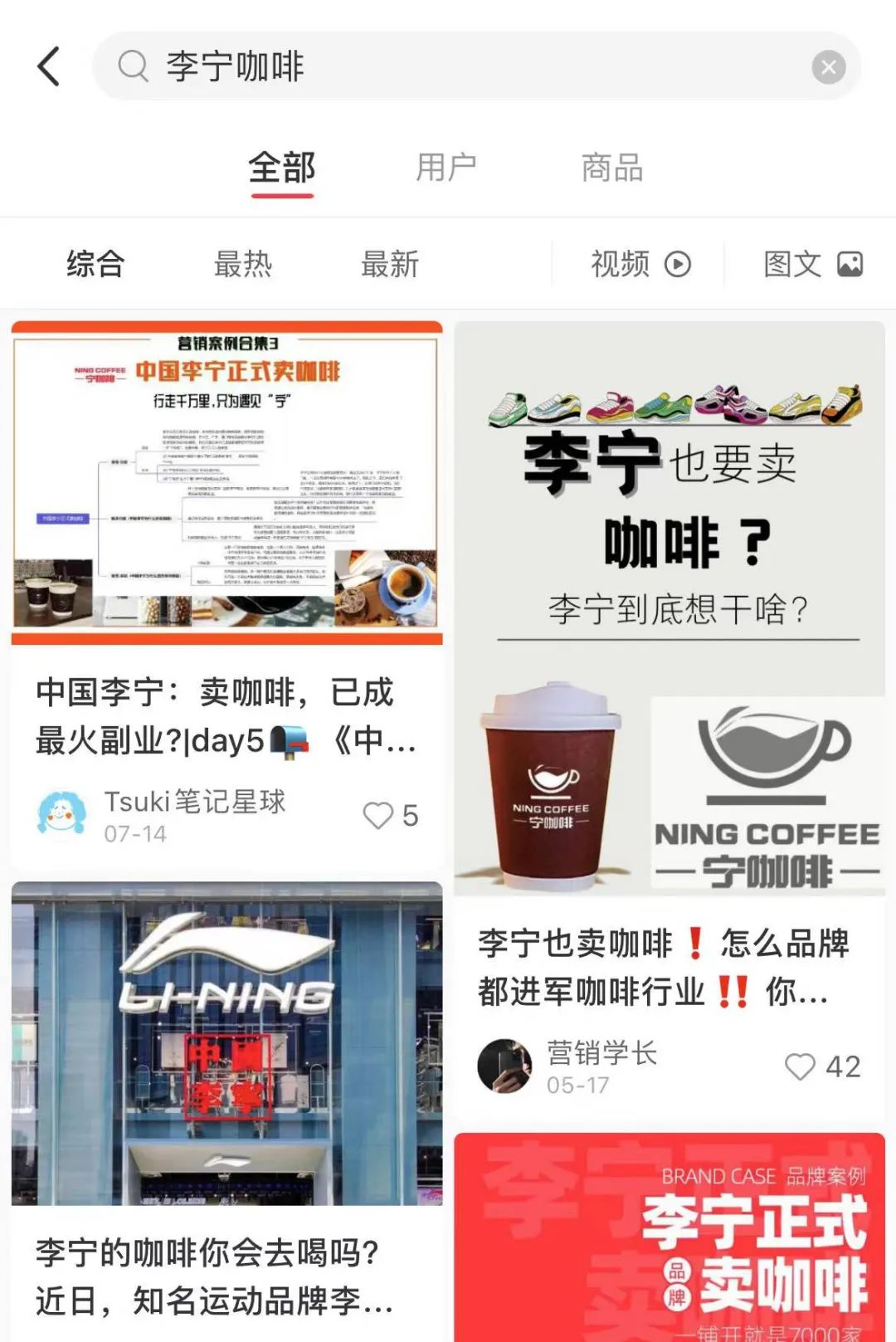Switch to the 用户 tab
This screenshot has height=1342, width=896.
(446, 168)
